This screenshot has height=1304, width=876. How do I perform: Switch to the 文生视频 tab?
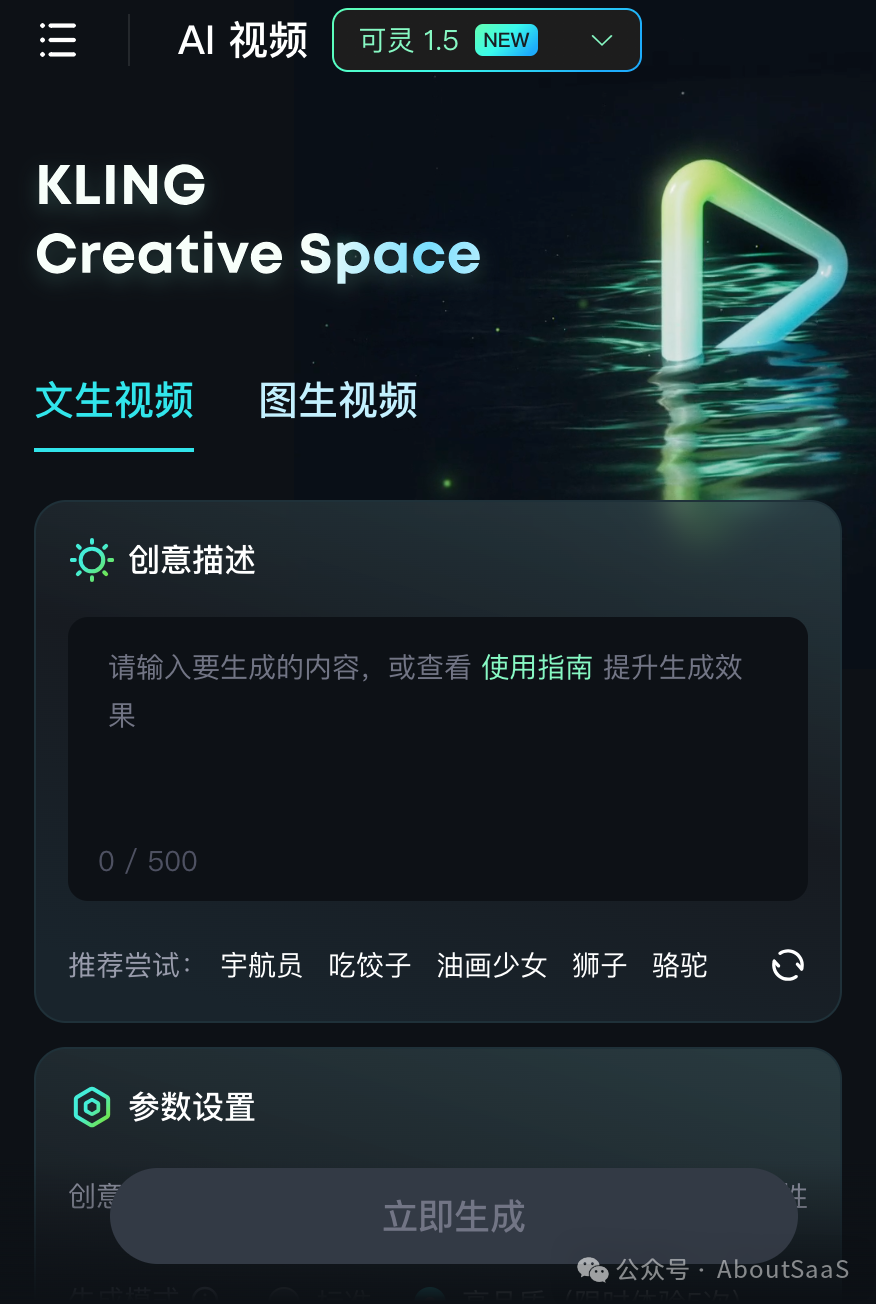point(114,401)
